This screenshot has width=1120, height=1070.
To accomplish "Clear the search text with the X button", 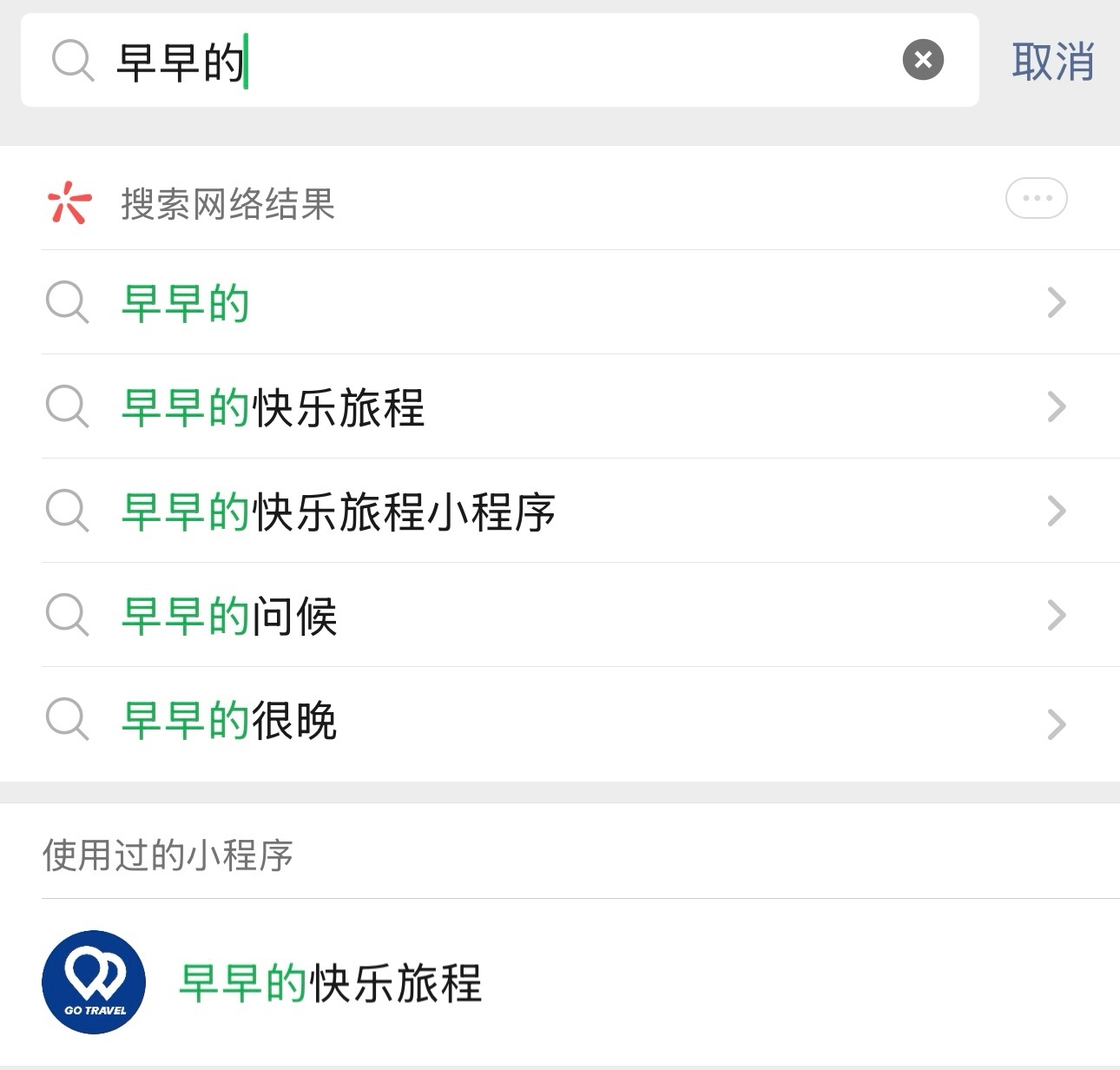I will (923, 60).
